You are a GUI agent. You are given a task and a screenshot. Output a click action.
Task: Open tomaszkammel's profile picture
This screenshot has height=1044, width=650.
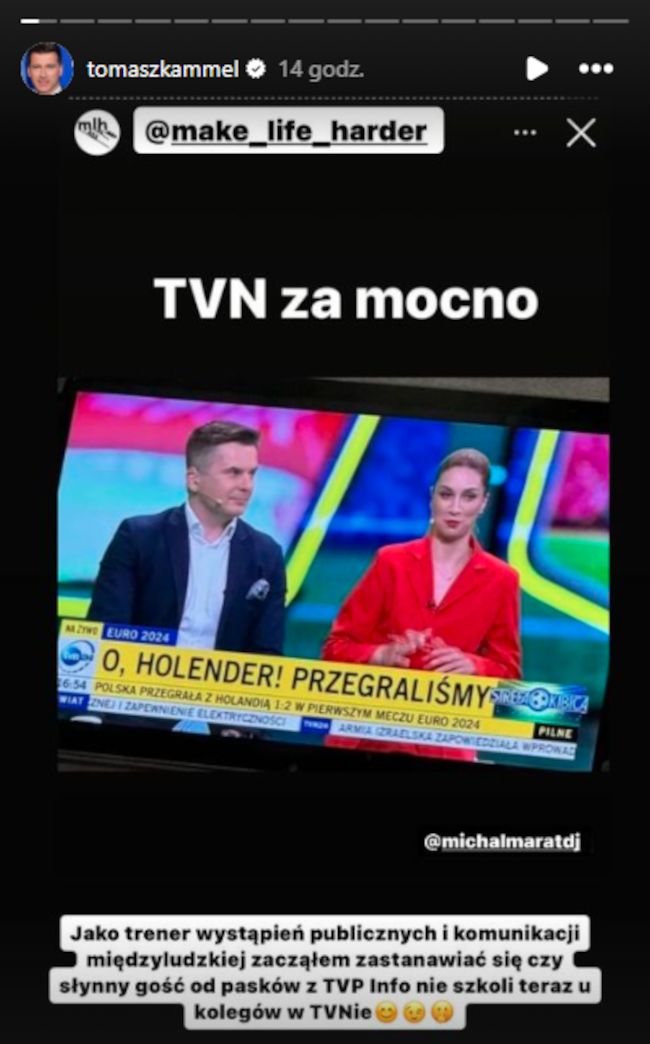pos(47,68)
